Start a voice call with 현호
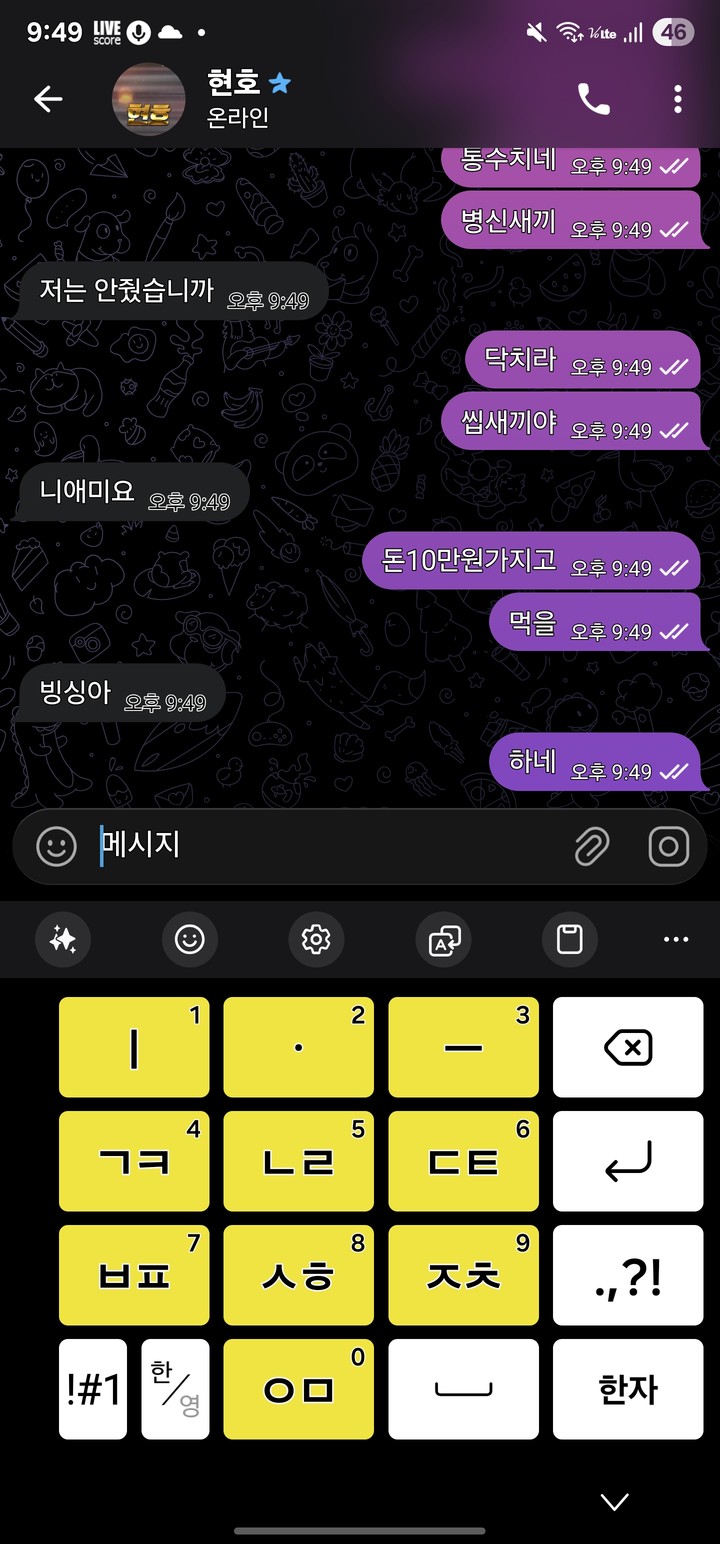This screenshot has width=720, height=1544. pyautogui.click(x=594, y=98)
